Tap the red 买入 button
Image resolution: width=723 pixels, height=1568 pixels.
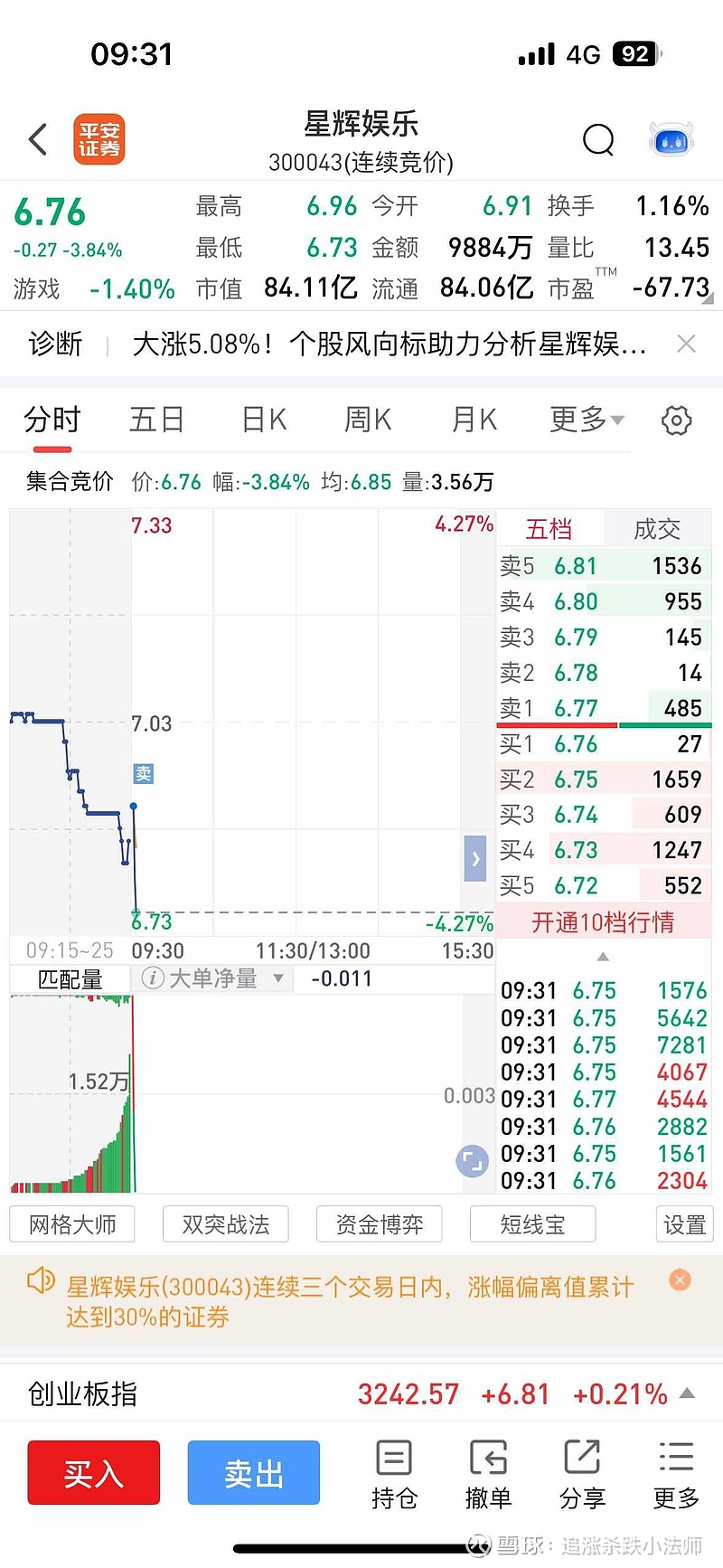pos(93,1472)
